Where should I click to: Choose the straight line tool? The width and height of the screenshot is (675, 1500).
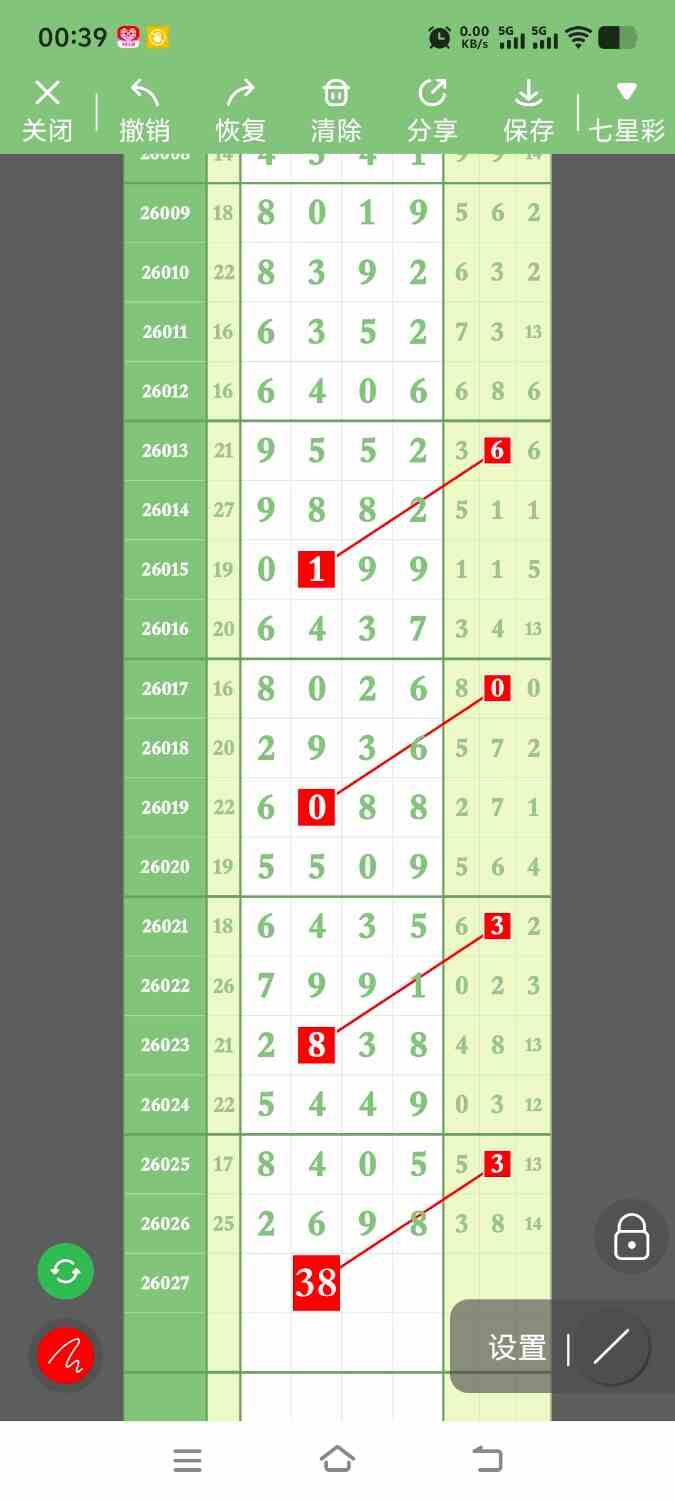pos(611,1347)
